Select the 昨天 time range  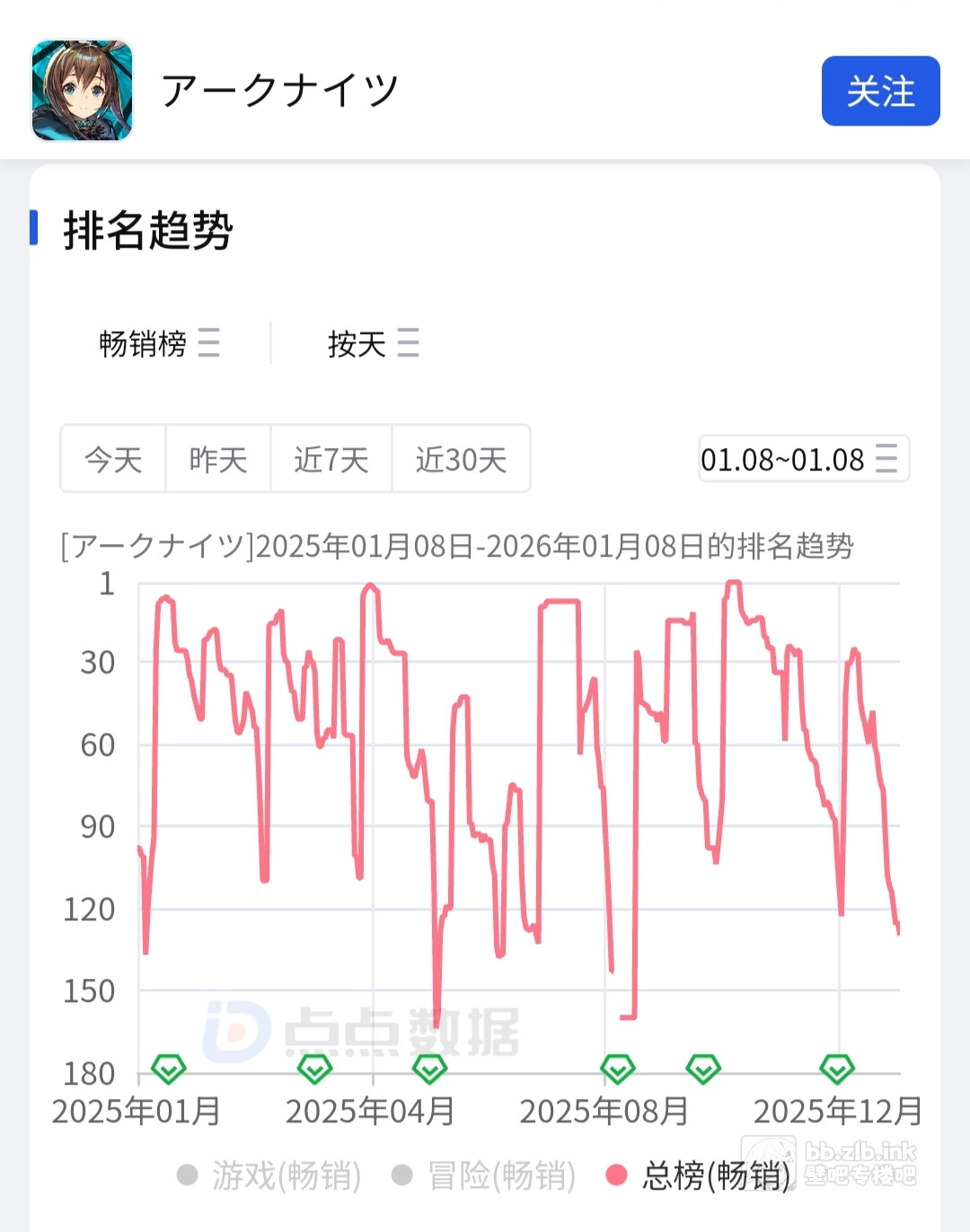[218, 459]
